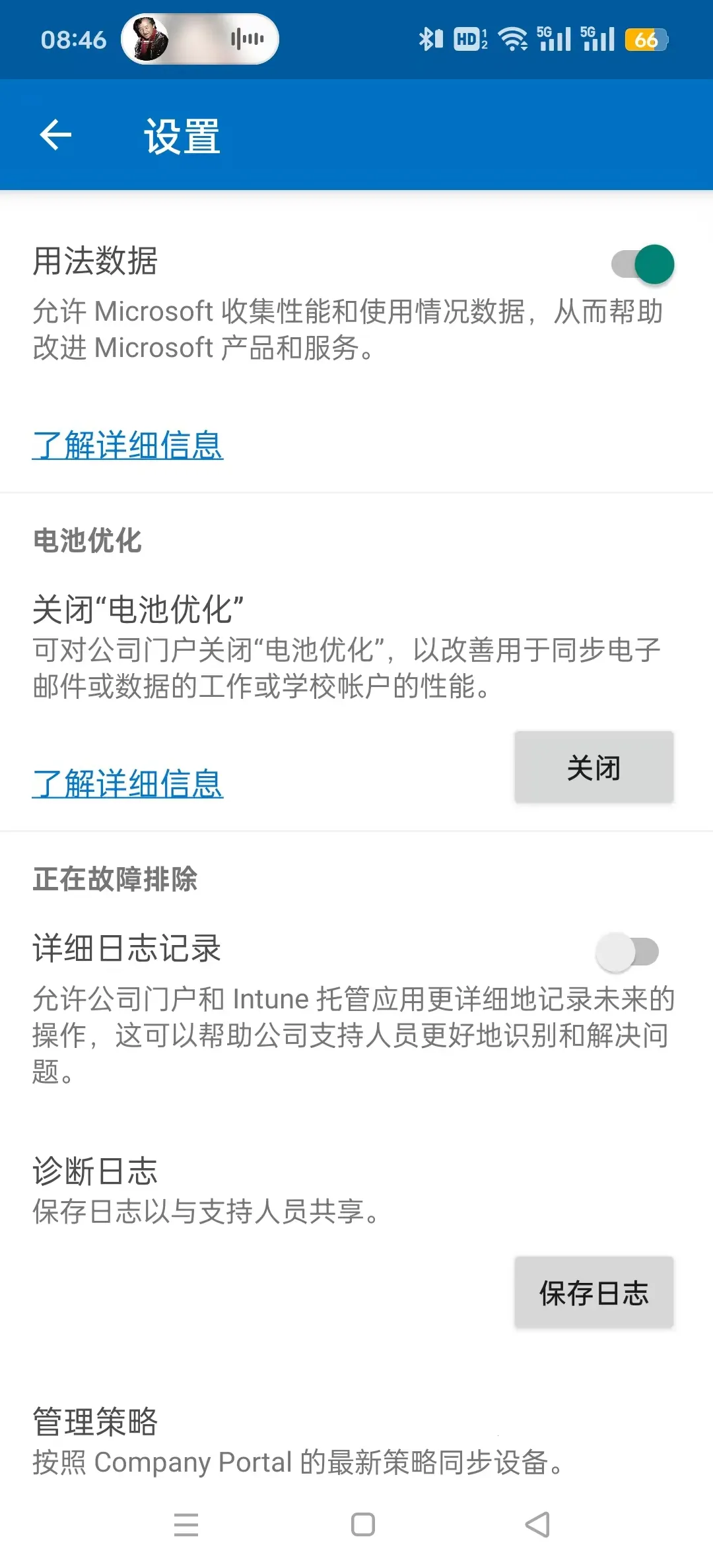The width and height of the screenshot is (713, 1568).
Task: Open 了解详细信息 link under 用法数据
Action: tap(128, 445)
